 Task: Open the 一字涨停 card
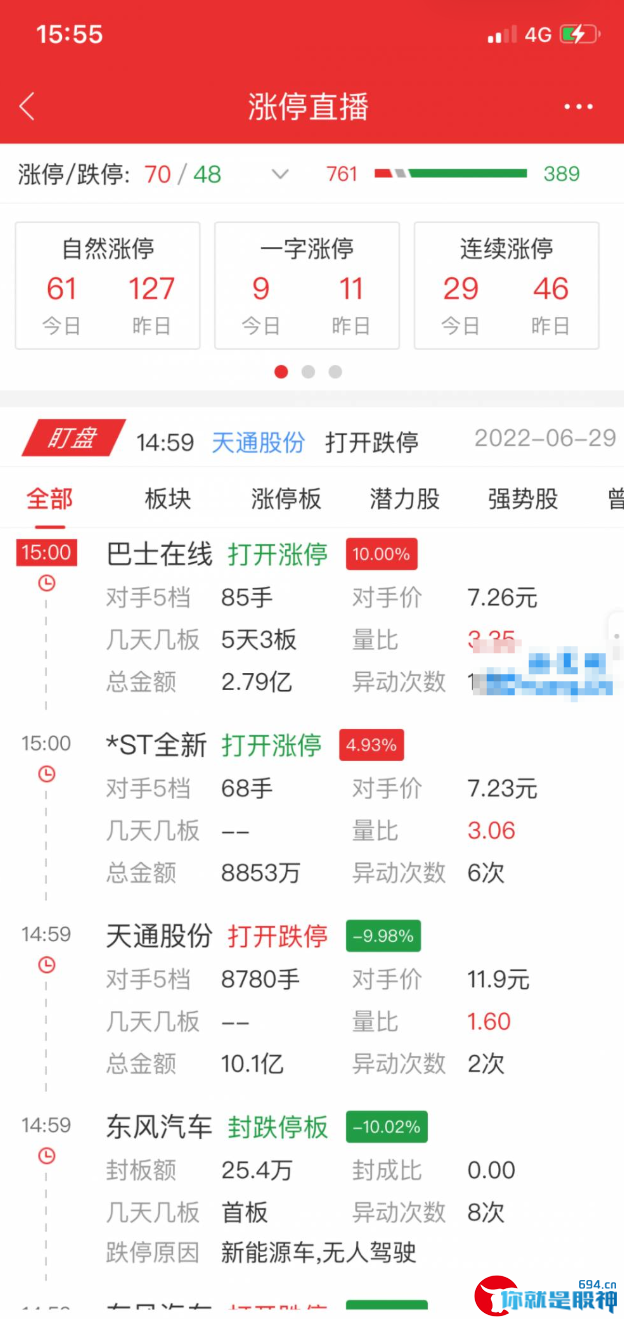tap(307, 286)
